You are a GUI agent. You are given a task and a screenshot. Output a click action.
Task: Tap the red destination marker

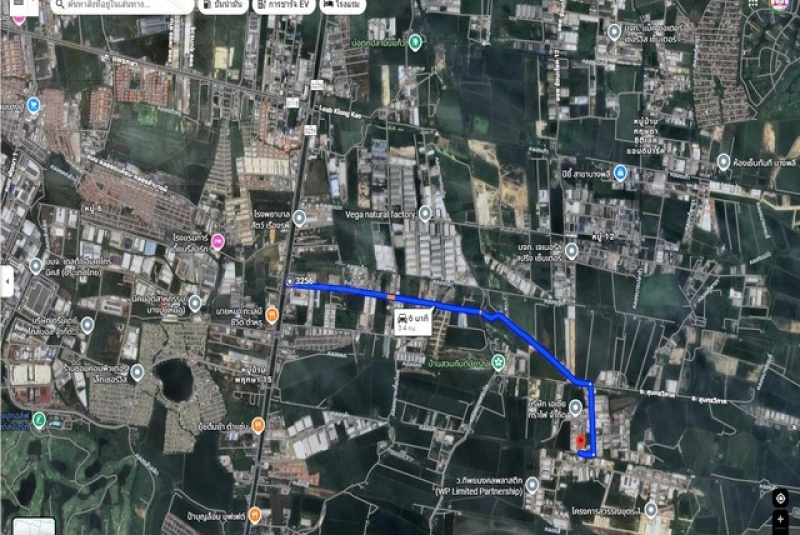coord(581,440)
